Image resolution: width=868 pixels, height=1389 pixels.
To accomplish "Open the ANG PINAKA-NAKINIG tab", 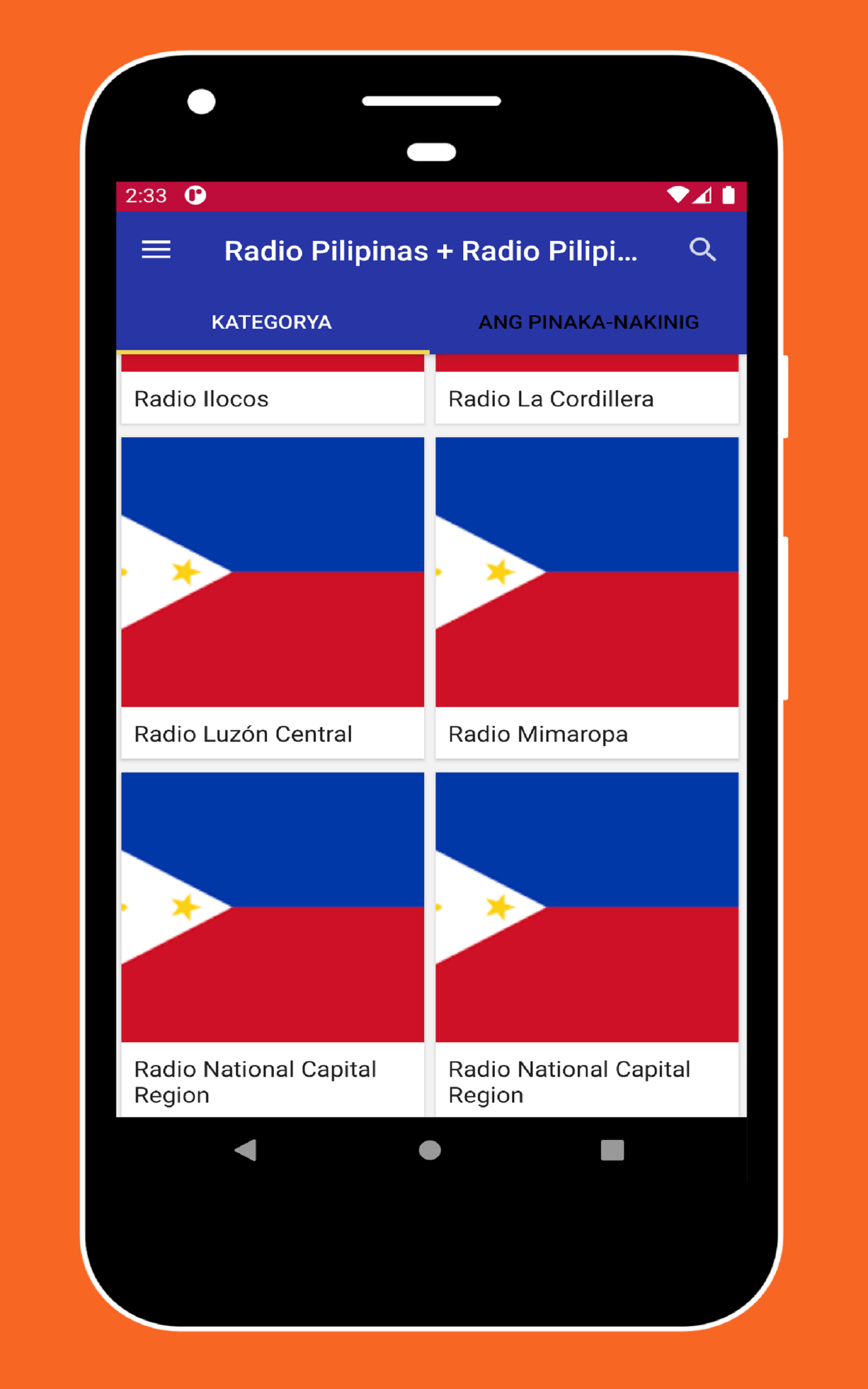I will (589, 322).
